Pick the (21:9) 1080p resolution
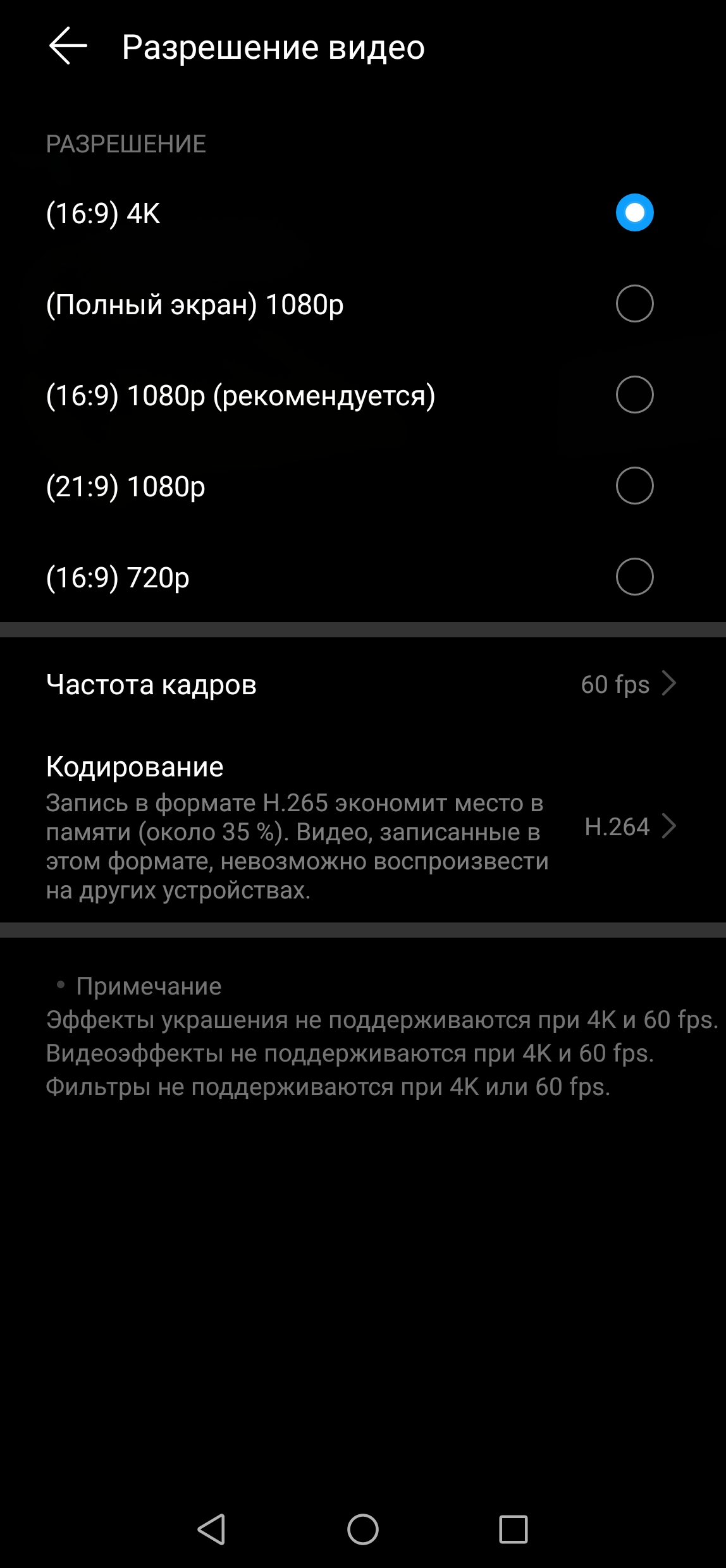The image size is (726, 1568). [634, 486]
